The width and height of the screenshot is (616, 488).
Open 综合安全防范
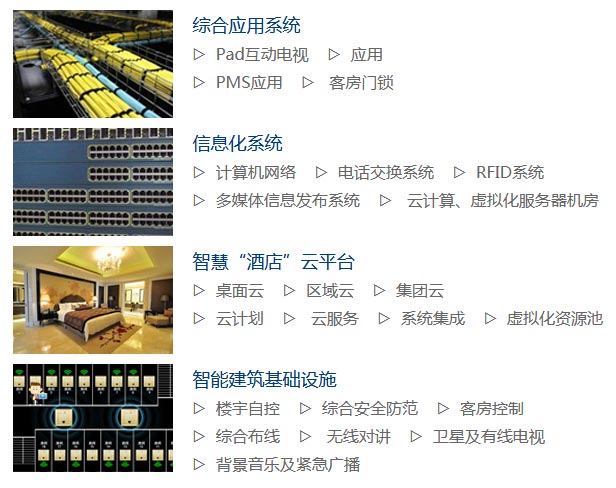point(370,408)
